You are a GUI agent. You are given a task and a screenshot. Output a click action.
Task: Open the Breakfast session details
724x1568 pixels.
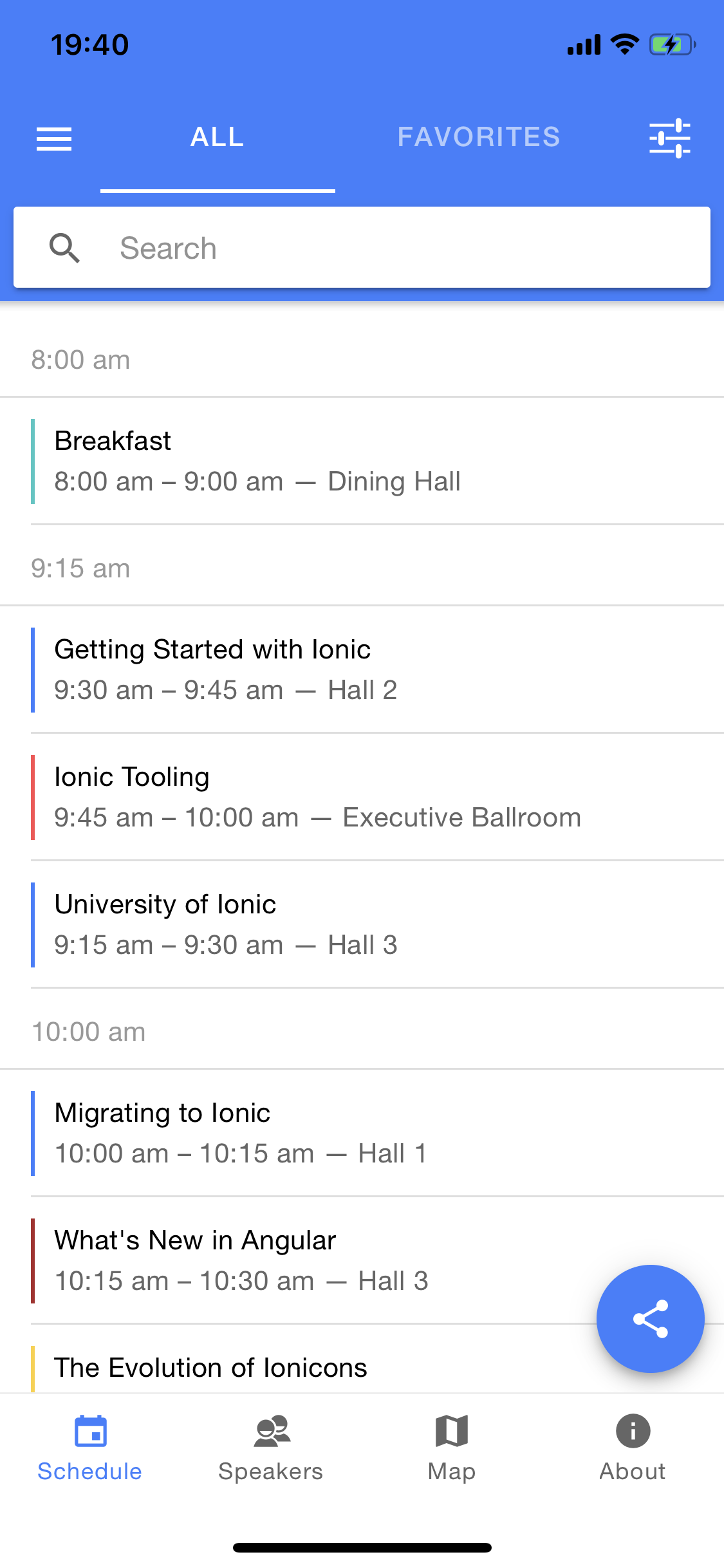pyautogui.click(x=360, y=460)
